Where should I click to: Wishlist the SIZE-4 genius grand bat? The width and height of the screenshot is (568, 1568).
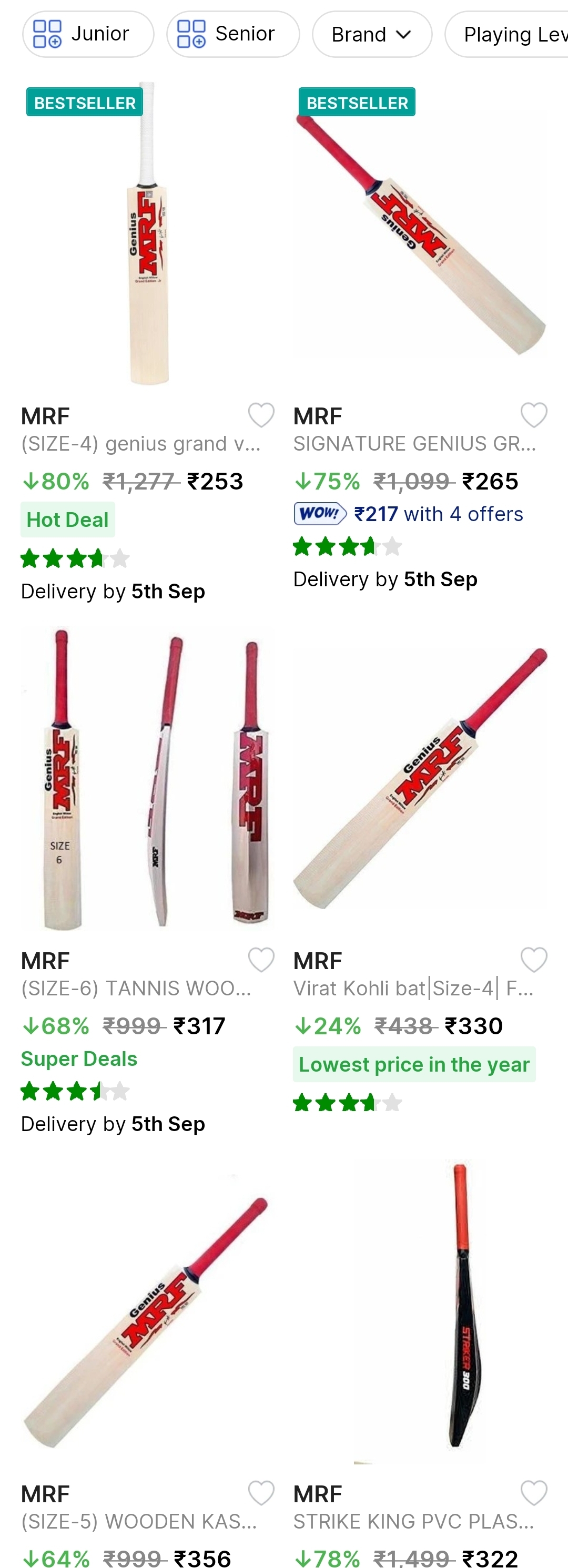261,416
